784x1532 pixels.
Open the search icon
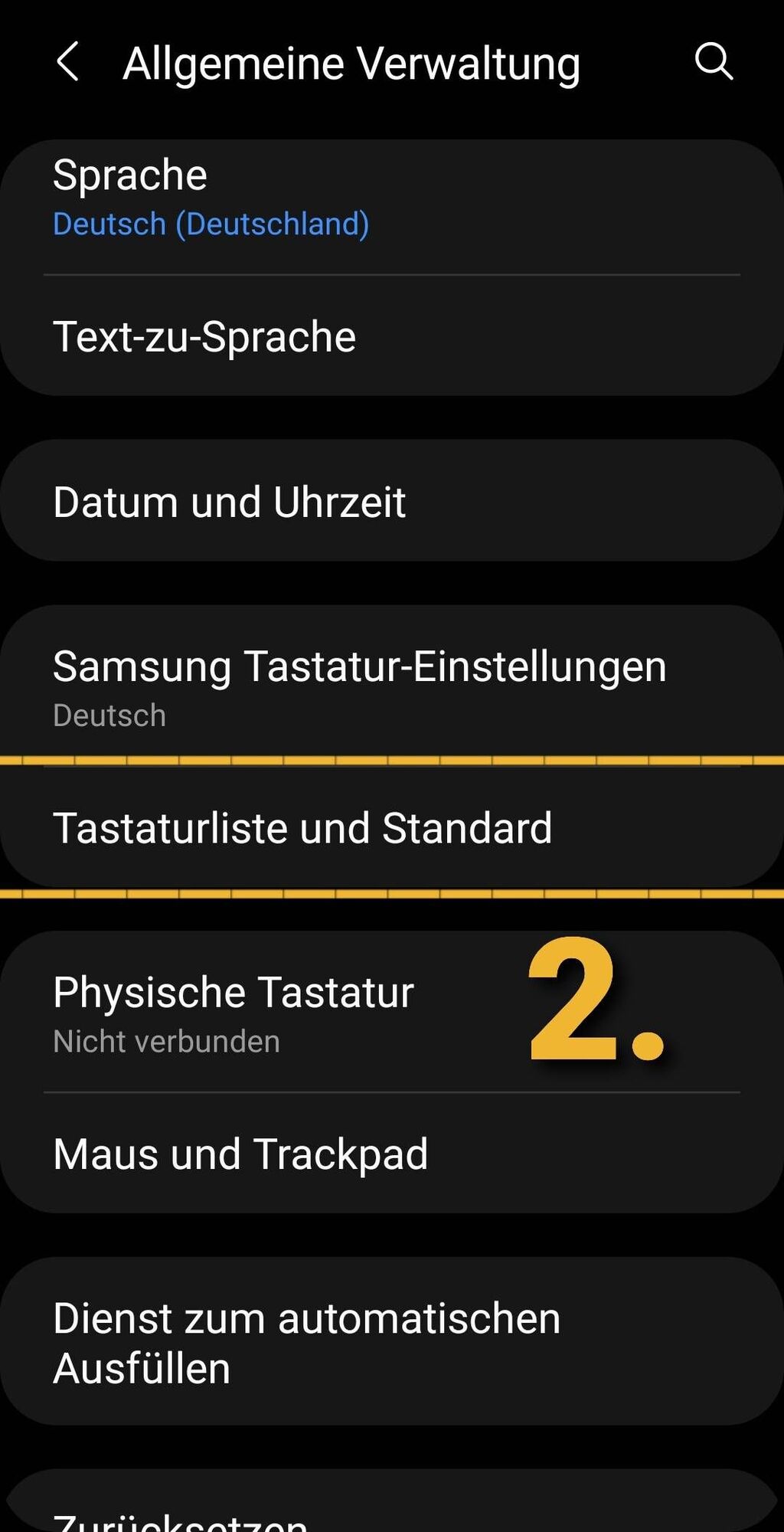coord(714,61)
